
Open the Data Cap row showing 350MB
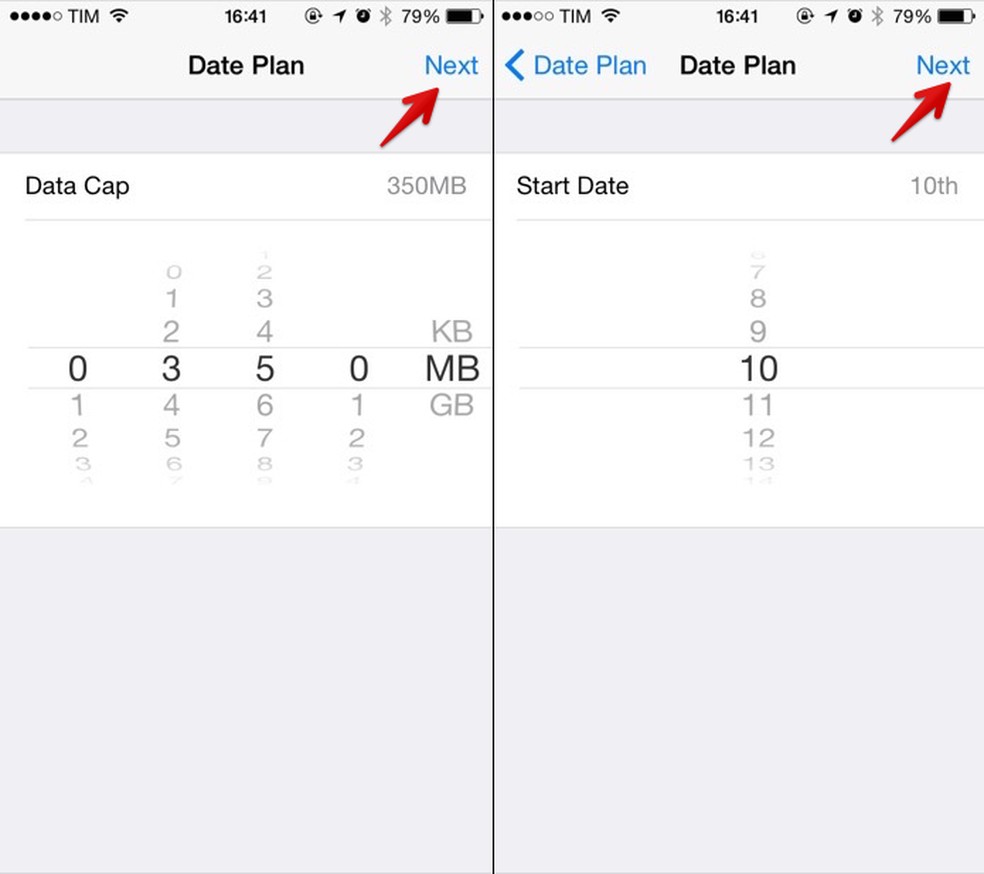click(x=246, y=186)
